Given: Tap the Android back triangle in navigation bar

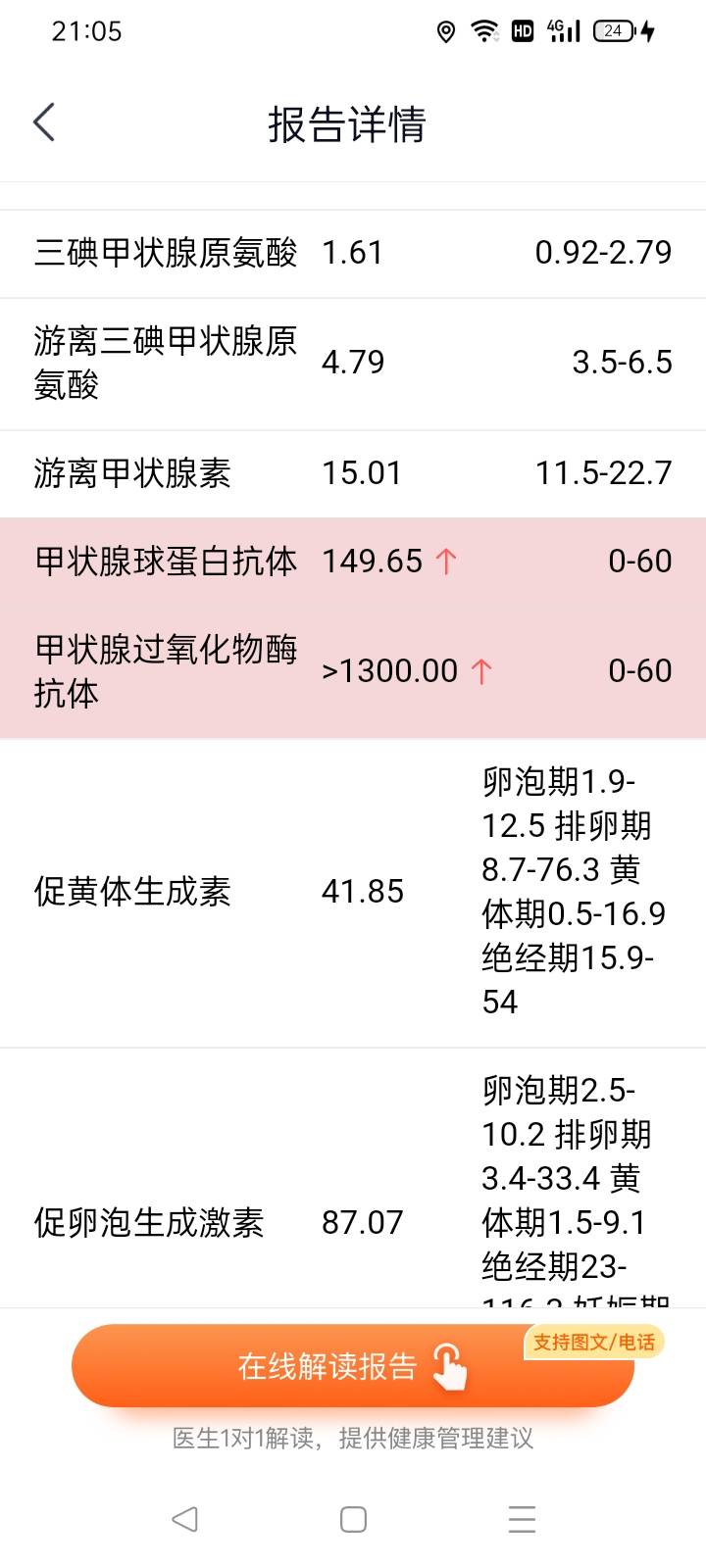Looking at the screenshot, I should pos(184,1519).
